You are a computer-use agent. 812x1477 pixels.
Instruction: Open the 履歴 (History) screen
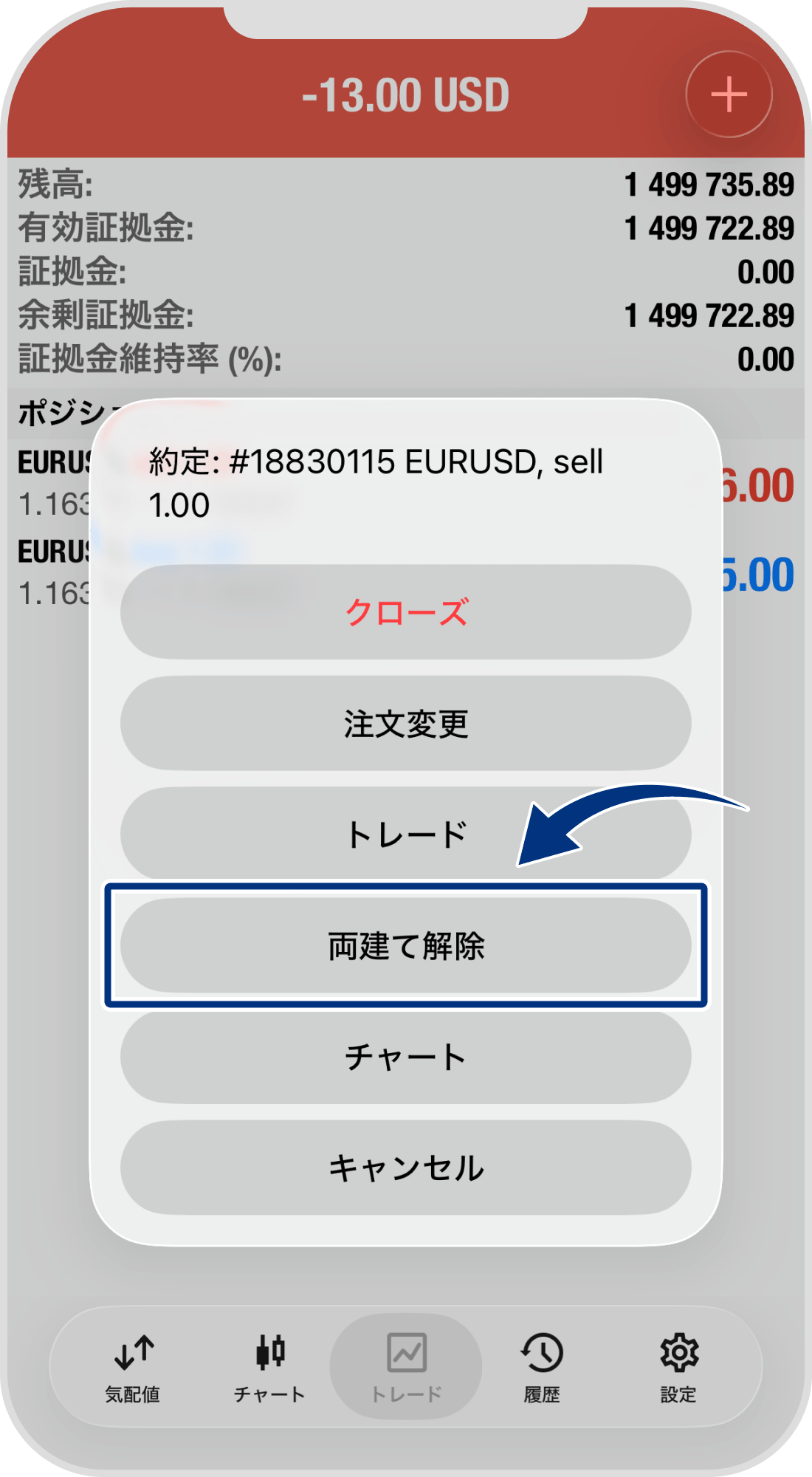point(541,1370)
